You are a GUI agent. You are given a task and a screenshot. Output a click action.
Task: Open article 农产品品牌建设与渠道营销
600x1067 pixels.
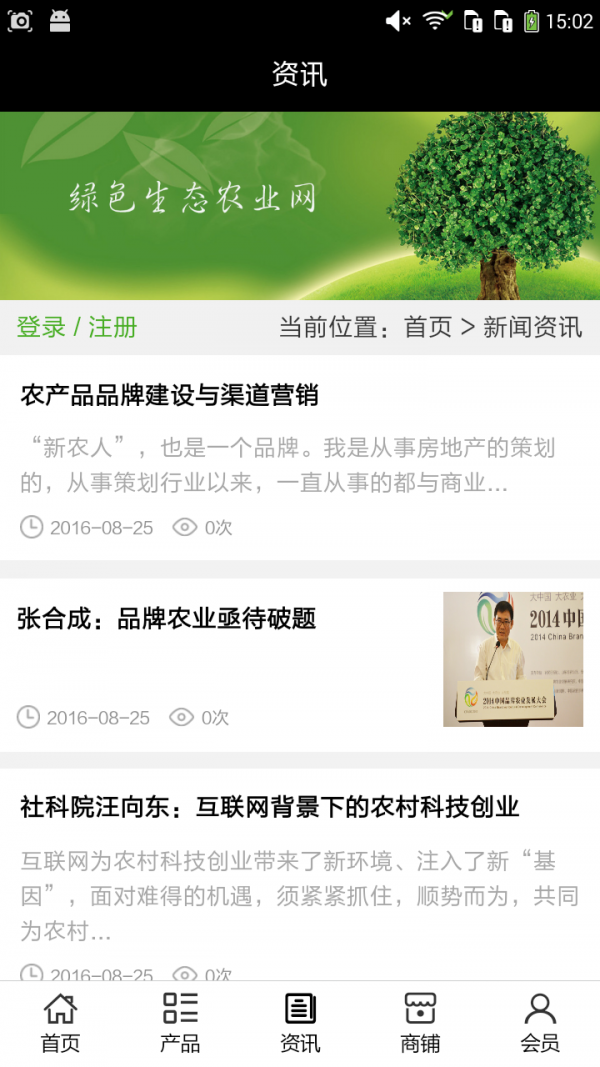click(170, 395)
